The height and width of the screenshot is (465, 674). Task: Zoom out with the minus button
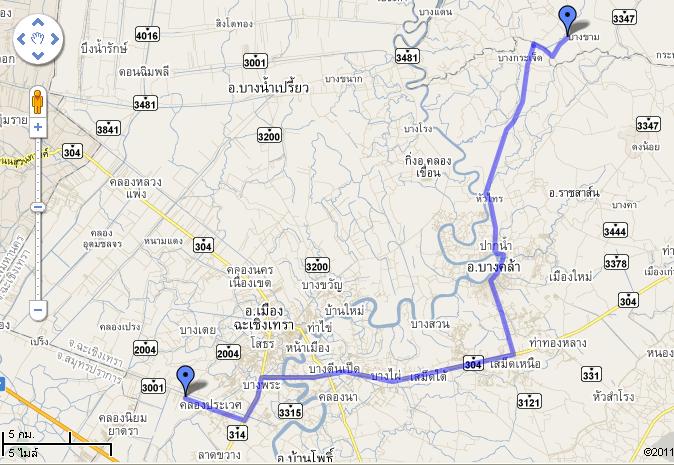38,310
